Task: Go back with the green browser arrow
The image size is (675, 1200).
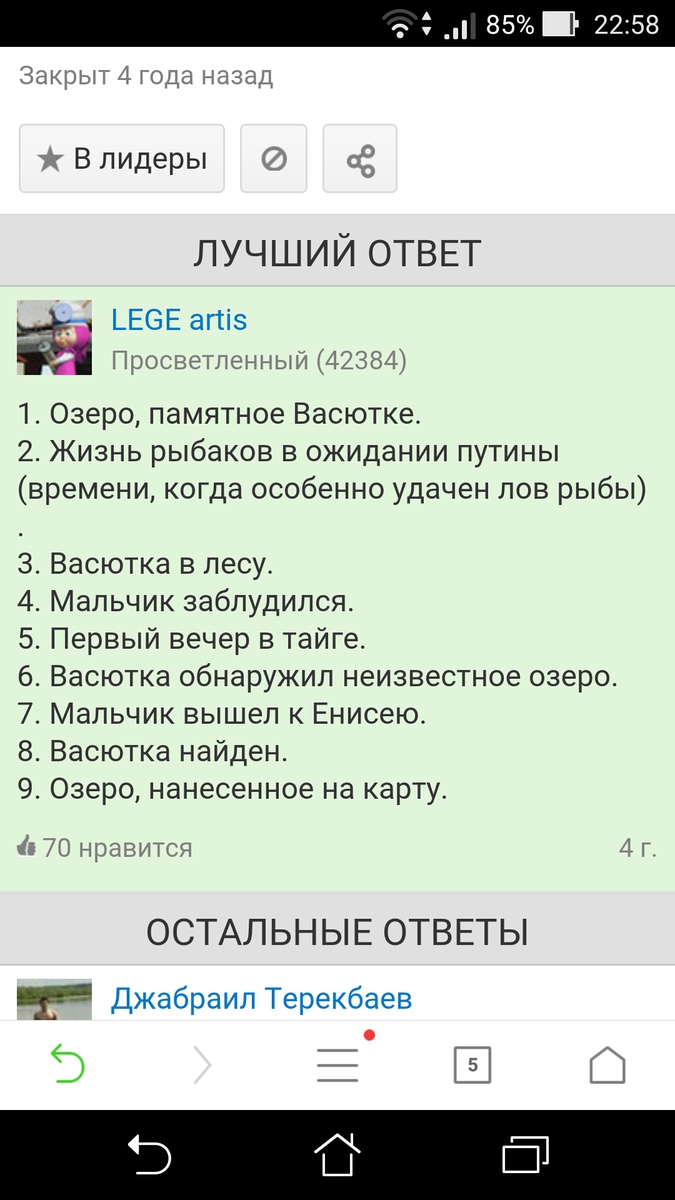Action: (x=68, y=1065)
